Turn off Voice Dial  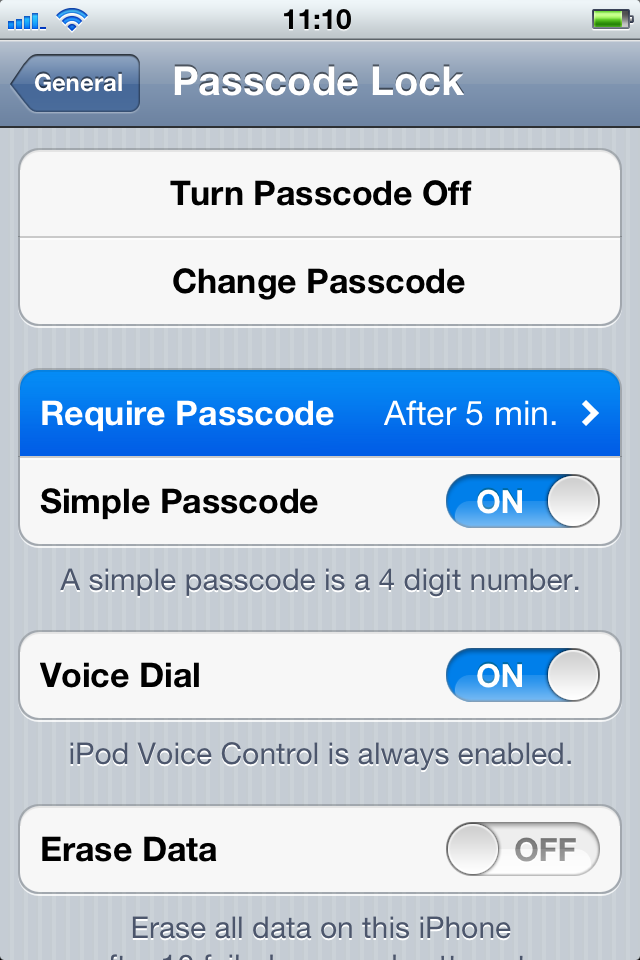tap(522, 676)
